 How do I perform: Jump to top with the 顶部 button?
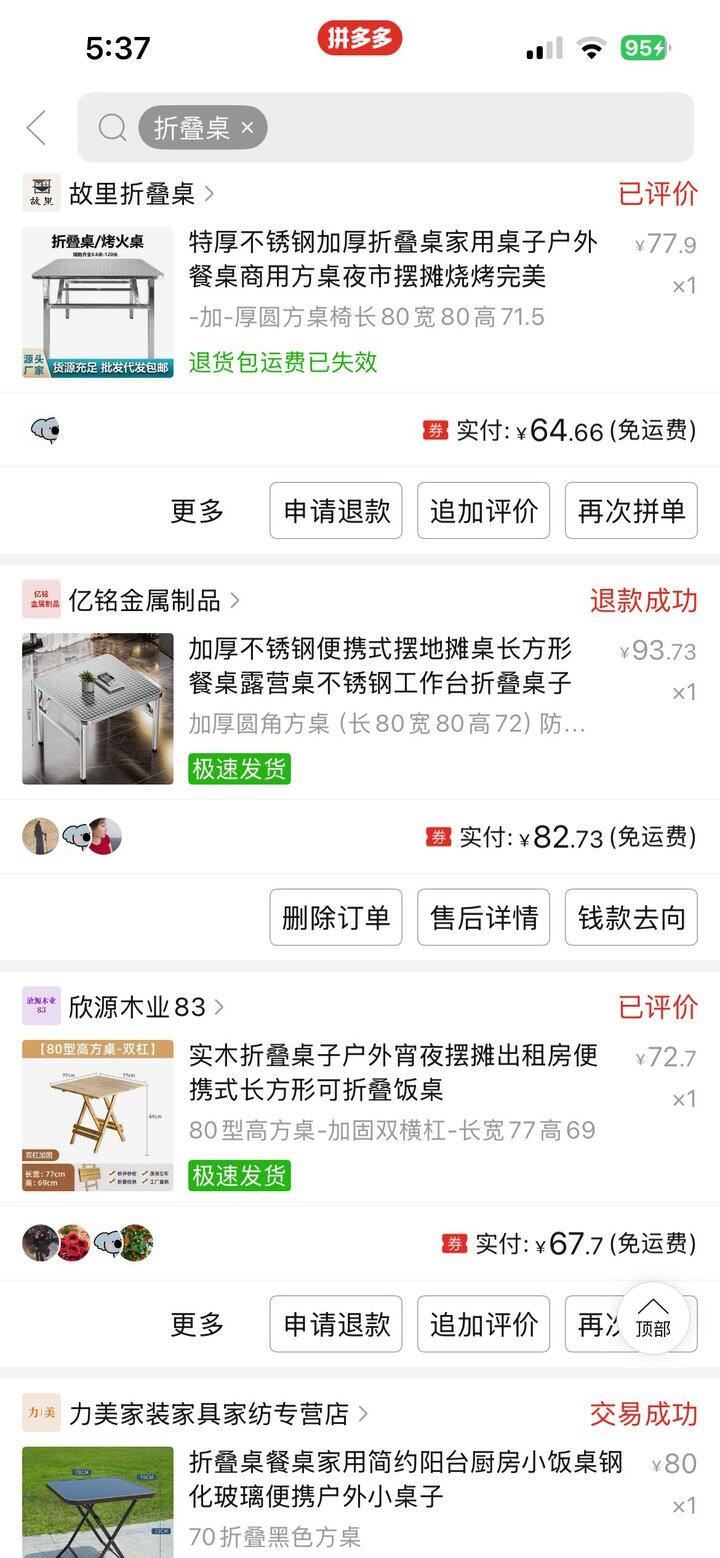pos(653,1318)
